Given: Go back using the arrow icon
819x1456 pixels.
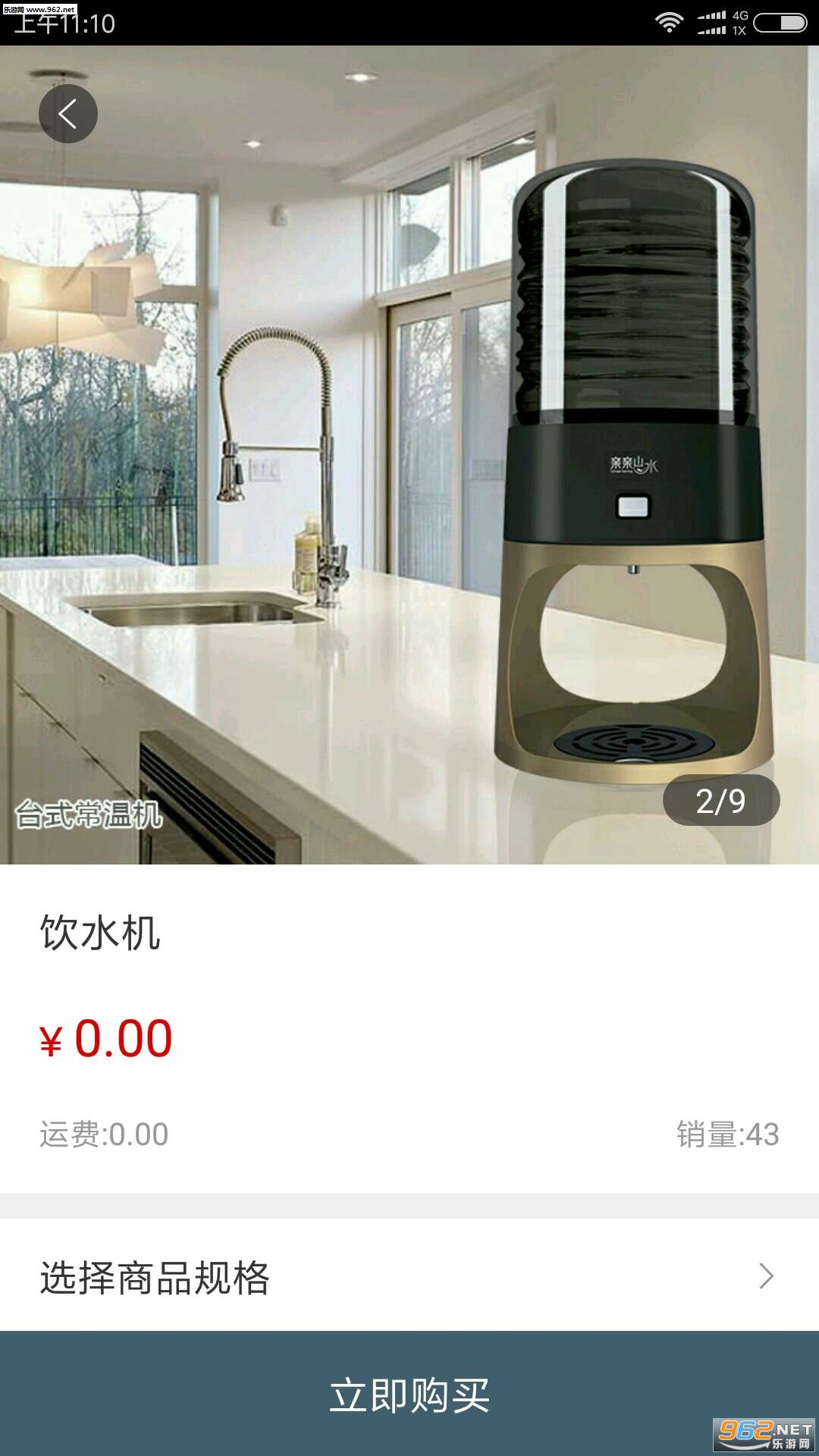Looking at the screenshot, I should (68, 115).
